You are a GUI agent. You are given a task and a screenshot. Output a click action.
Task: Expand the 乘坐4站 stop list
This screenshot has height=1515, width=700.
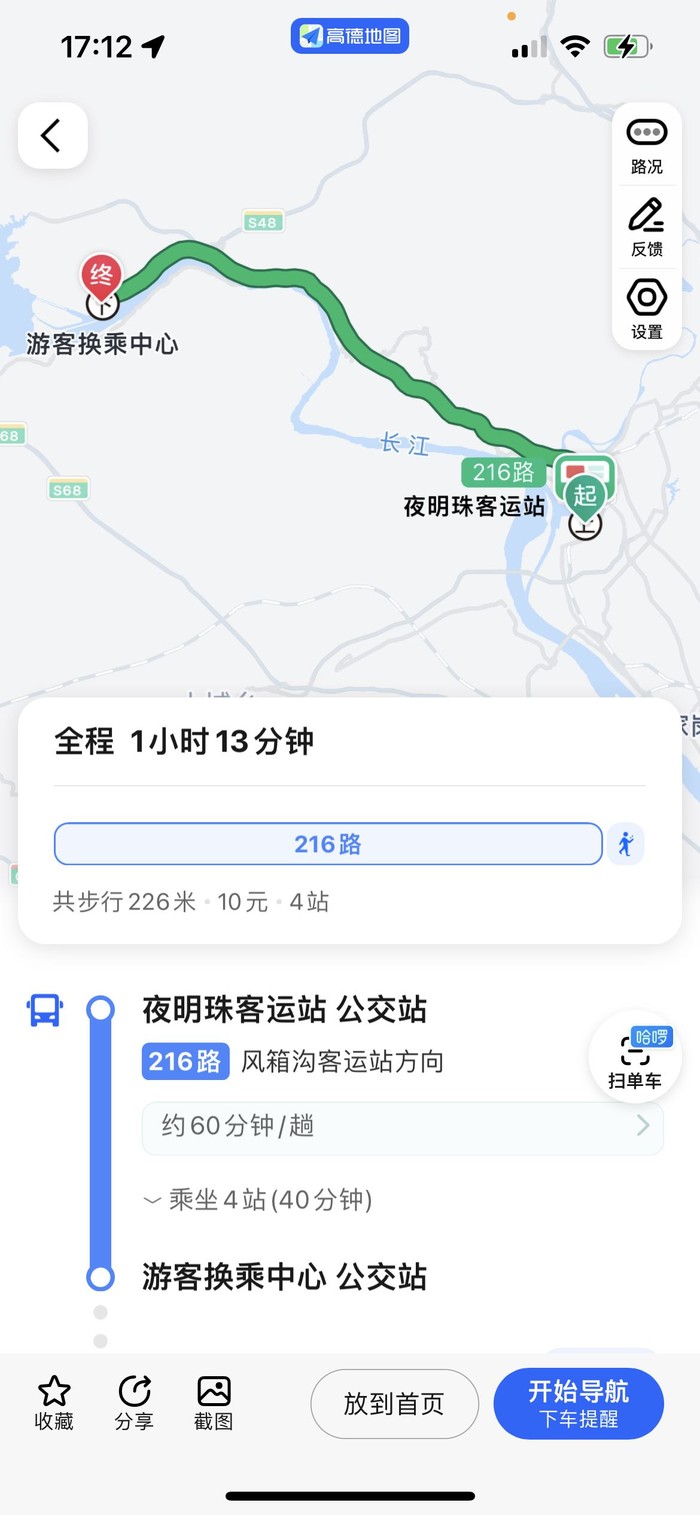(x=258, y=1199)
